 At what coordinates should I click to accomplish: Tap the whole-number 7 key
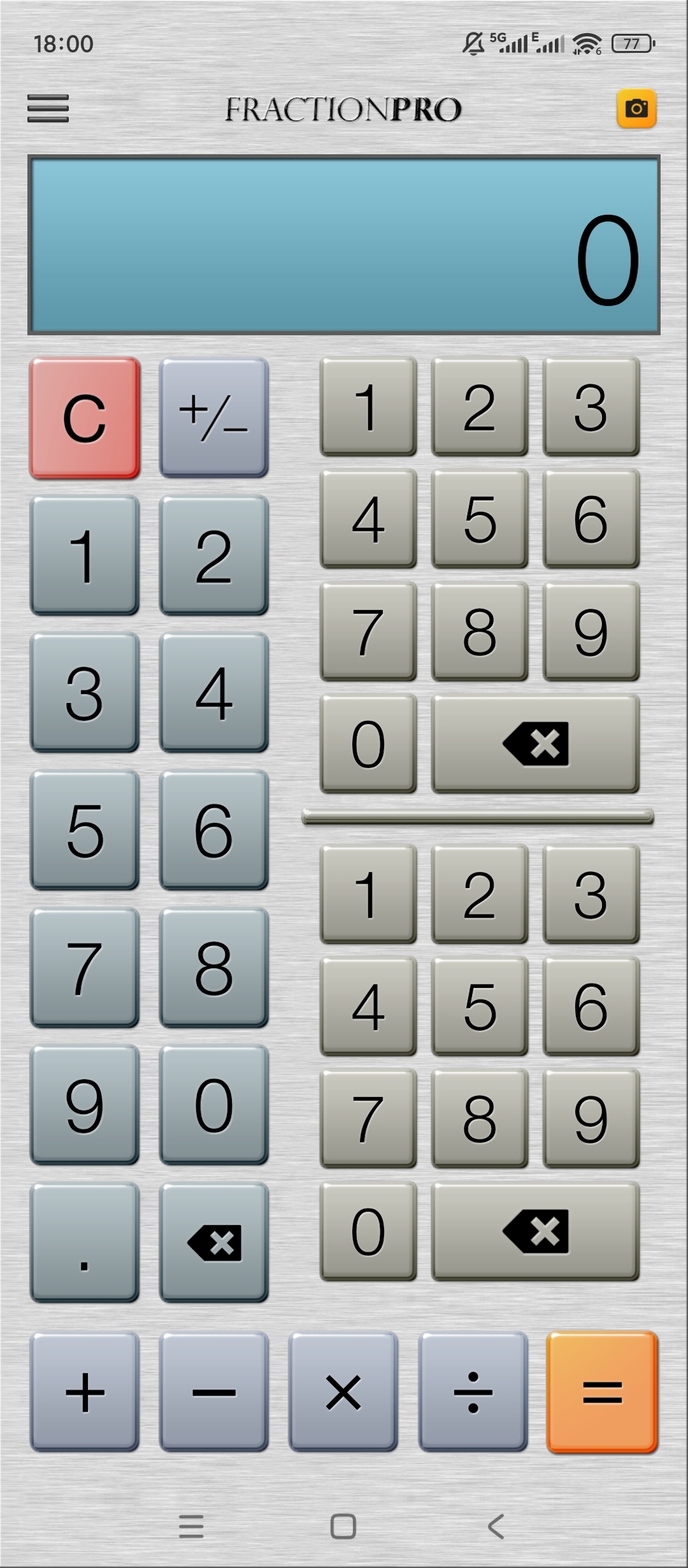(85, 968)
